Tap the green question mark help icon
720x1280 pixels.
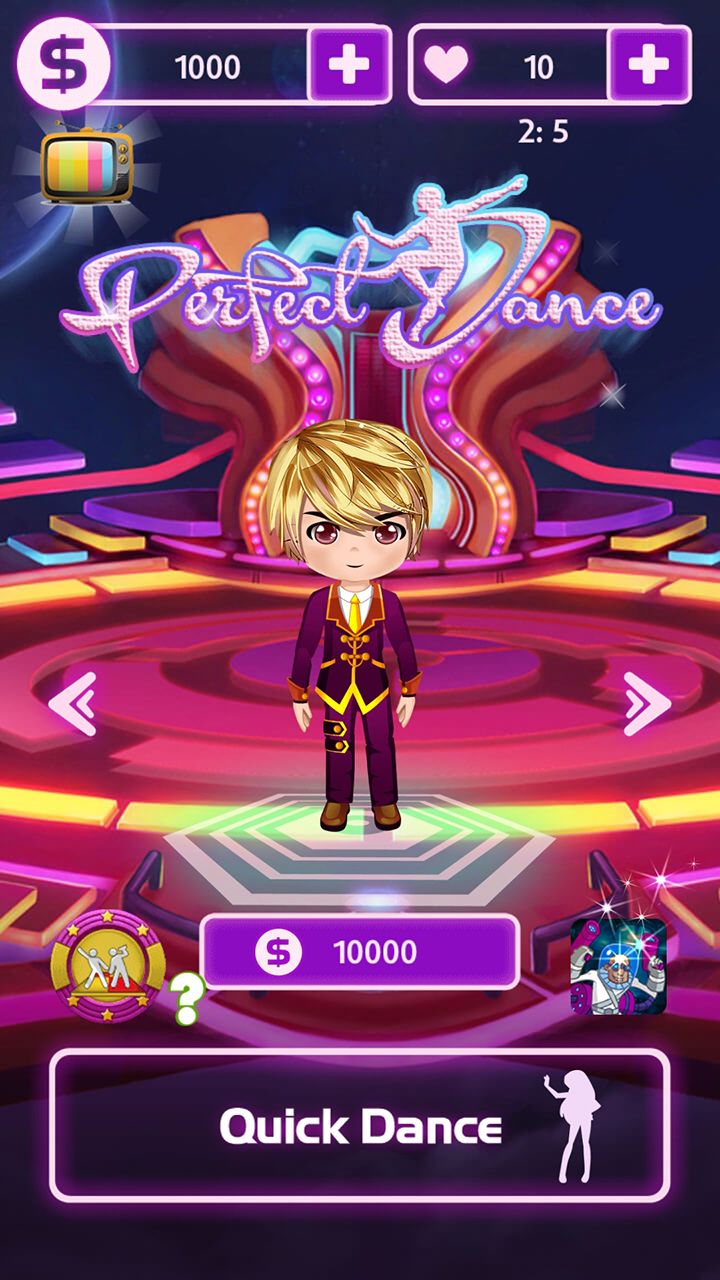pos(188,998)
